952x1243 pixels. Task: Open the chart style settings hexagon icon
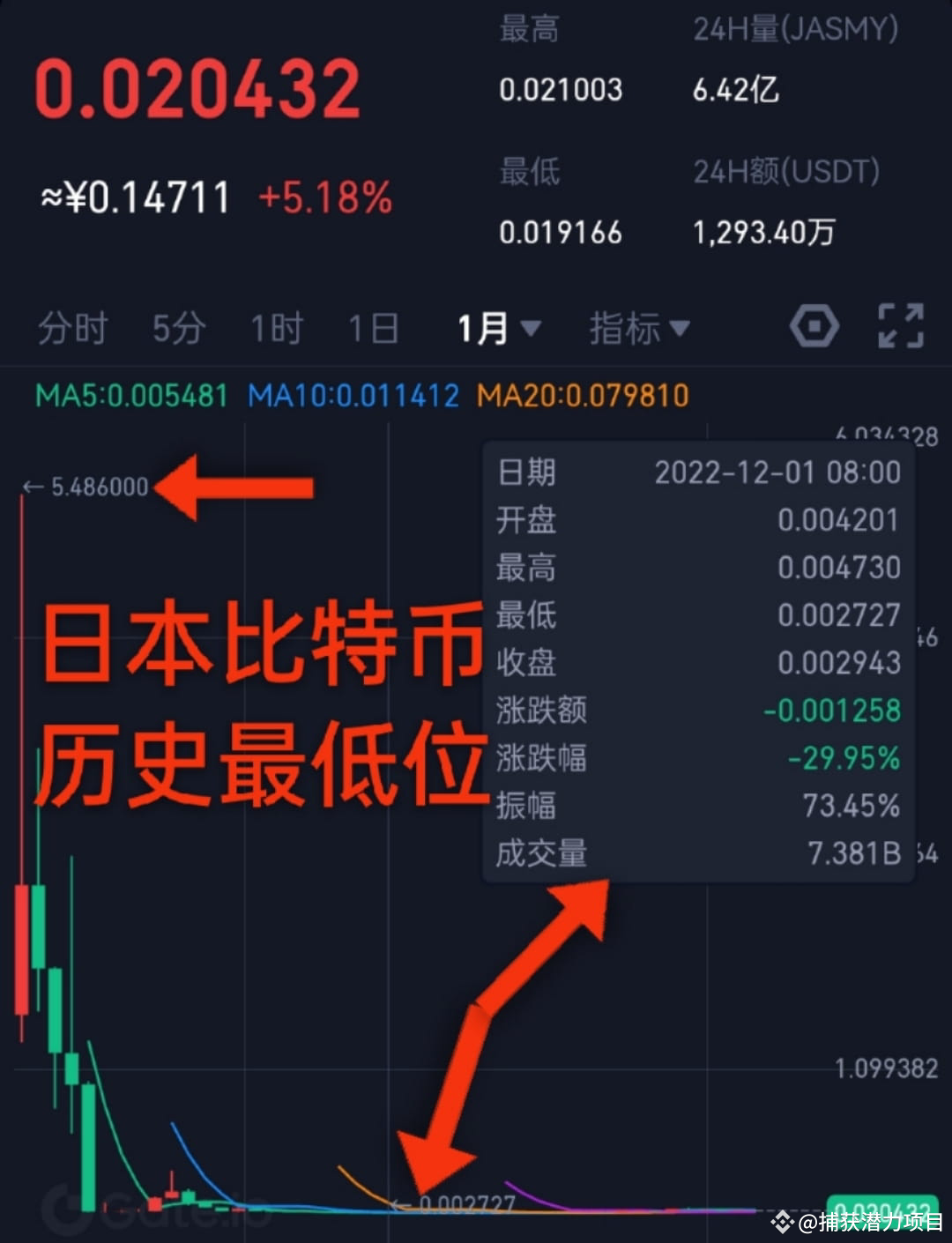(814, 327)
